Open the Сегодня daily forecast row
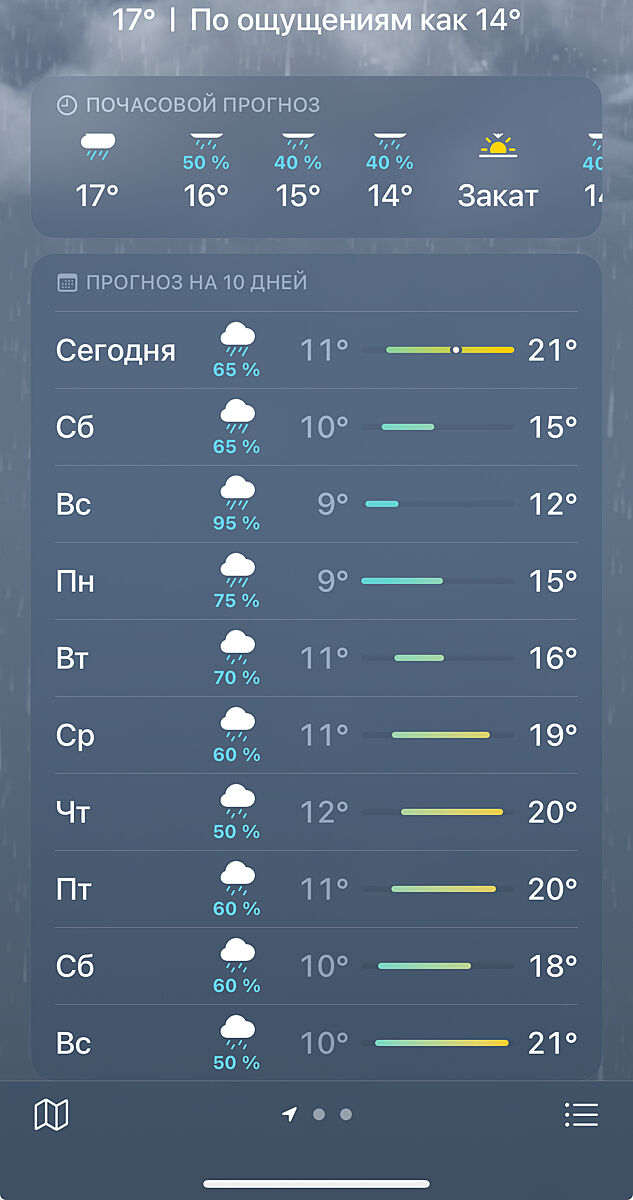The height and width of the screenshot is (1200, 633). click(x=316, y=350)
